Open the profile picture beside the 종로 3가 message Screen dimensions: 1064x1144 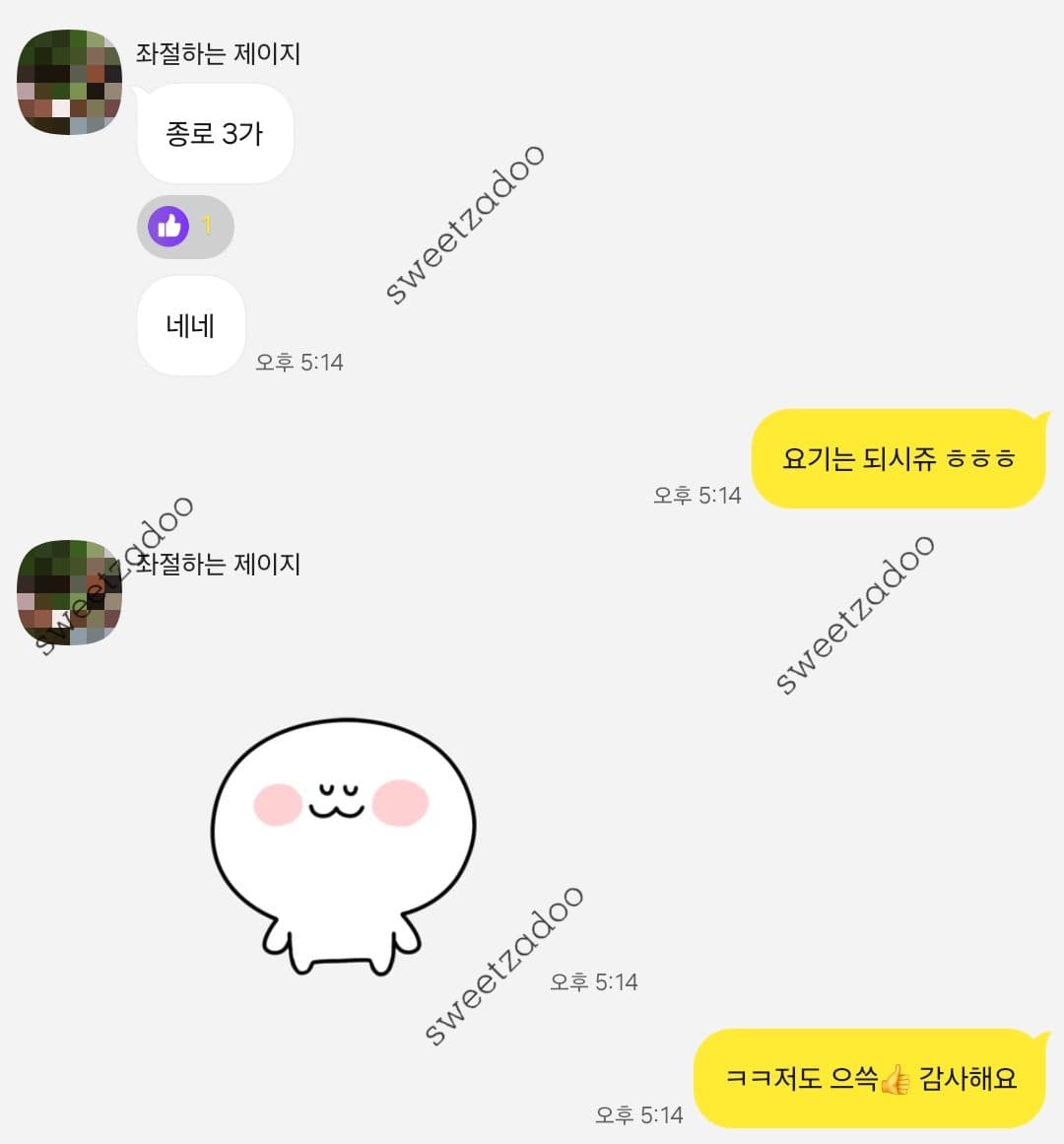coord(69,82)
